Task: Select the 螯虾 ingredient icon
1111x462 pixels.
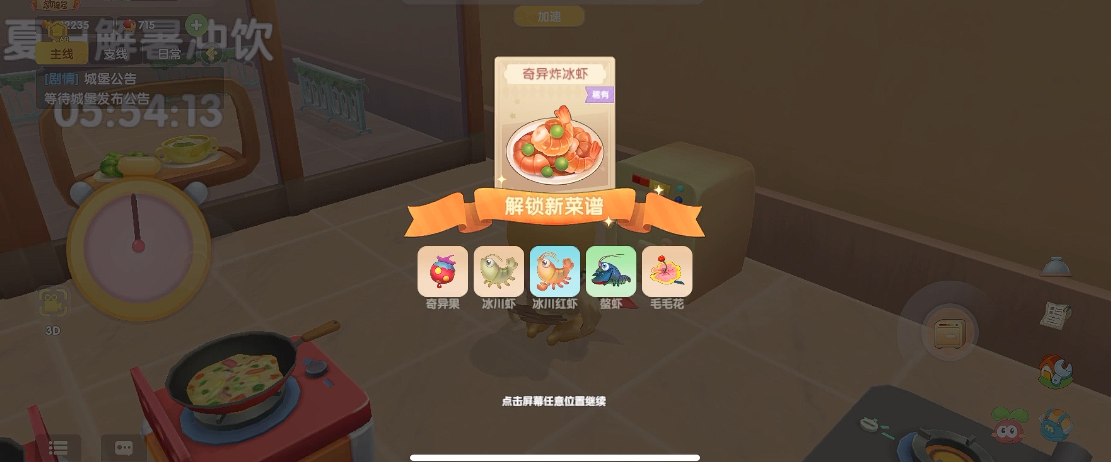Action: pos(610,271)
